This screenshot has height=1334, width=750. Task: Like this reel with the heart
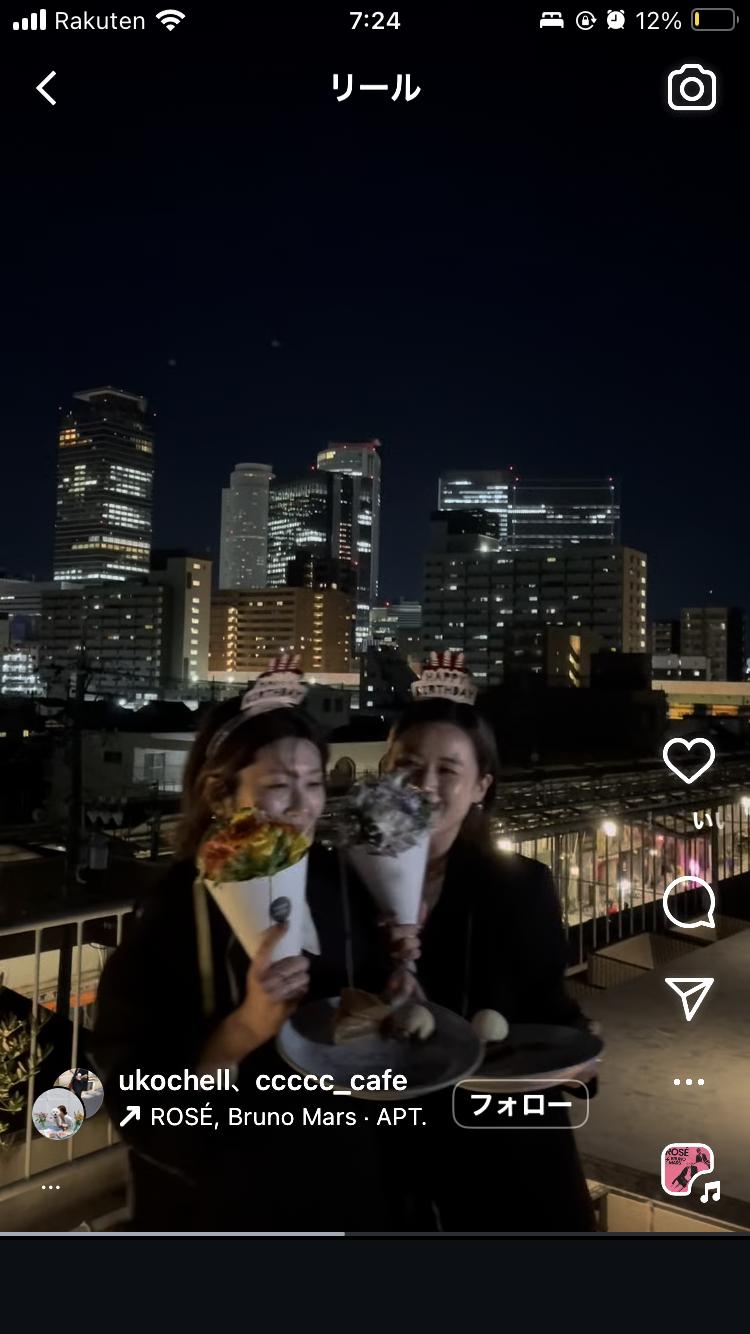(x=689, y=761)
